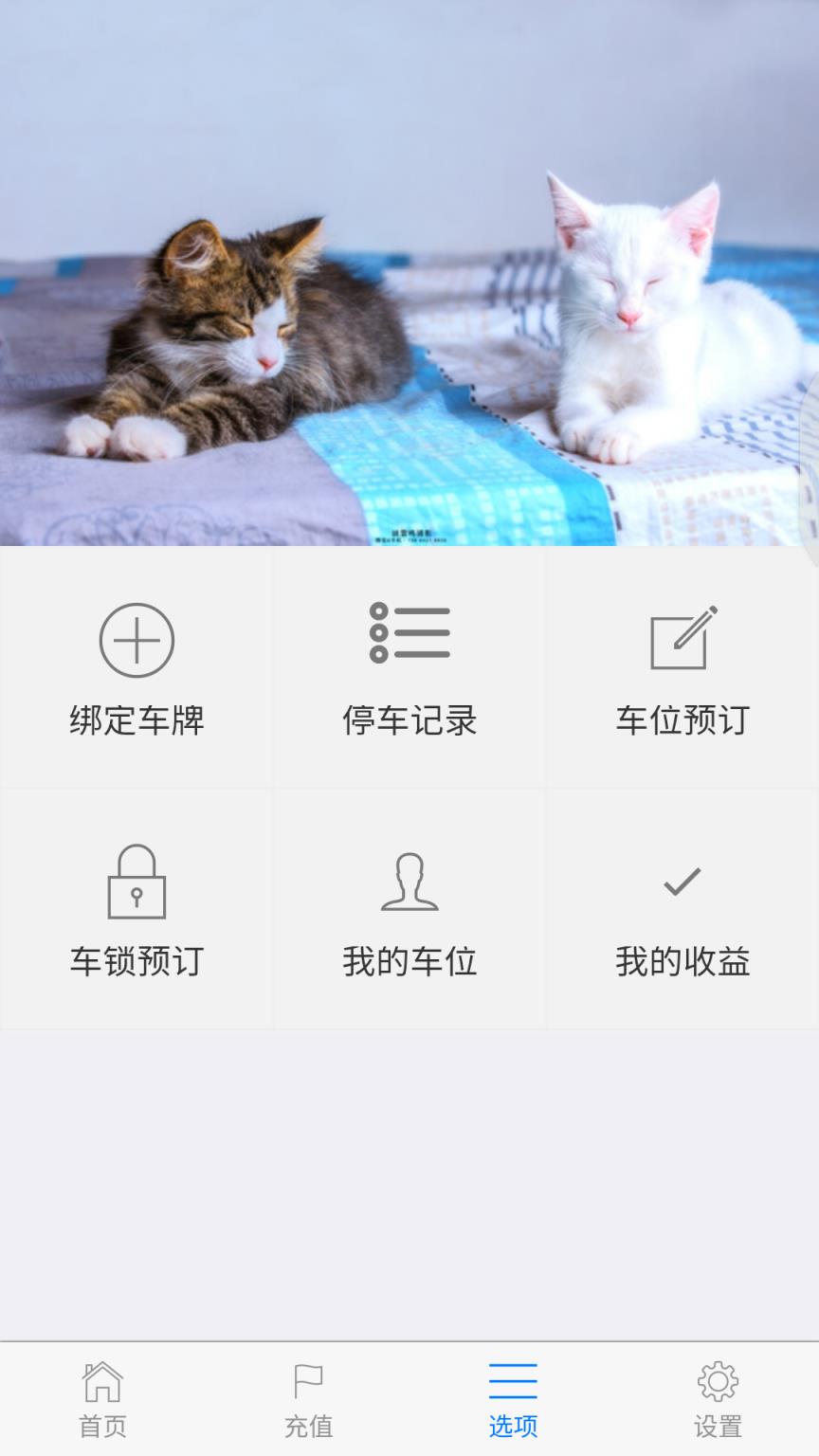
Task: Tap the 停车记录 label
Action: click(409, 720)
